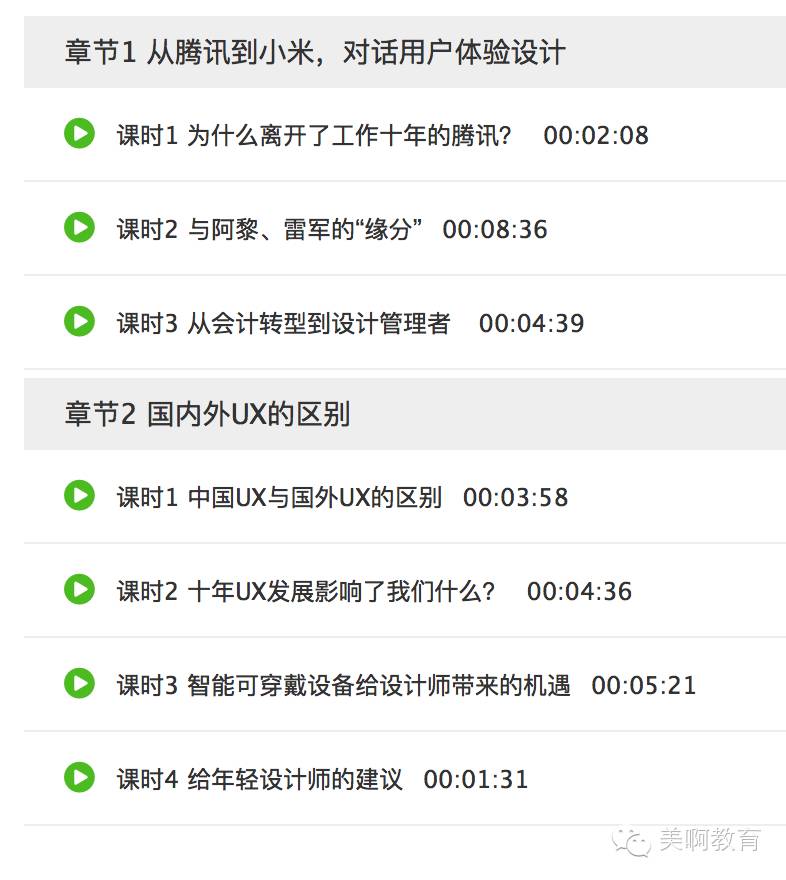Select lesson 给年轻设计师的建议
The width and height of the screenshot is (786, 880).
coord(79,777)
